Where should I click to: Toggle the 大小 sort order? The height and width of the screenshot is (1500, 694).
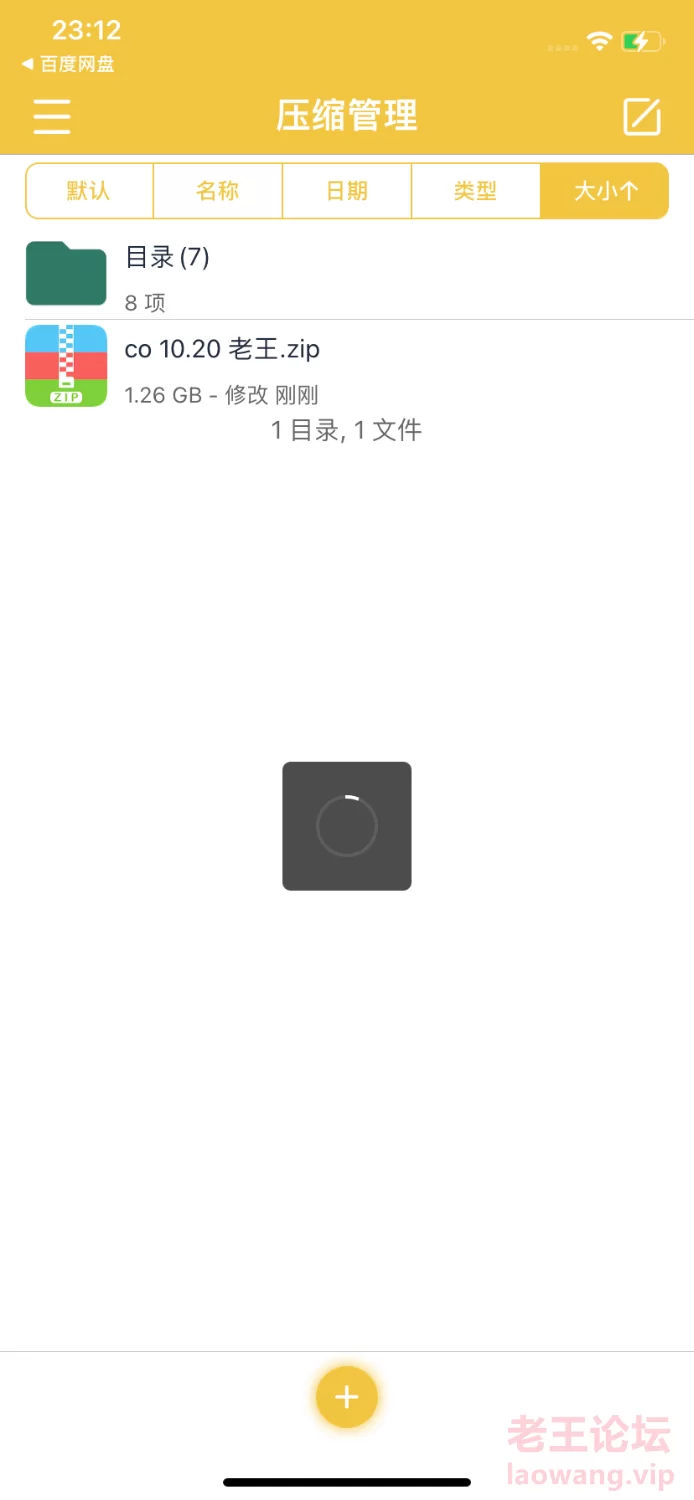[x=604, y=191]
